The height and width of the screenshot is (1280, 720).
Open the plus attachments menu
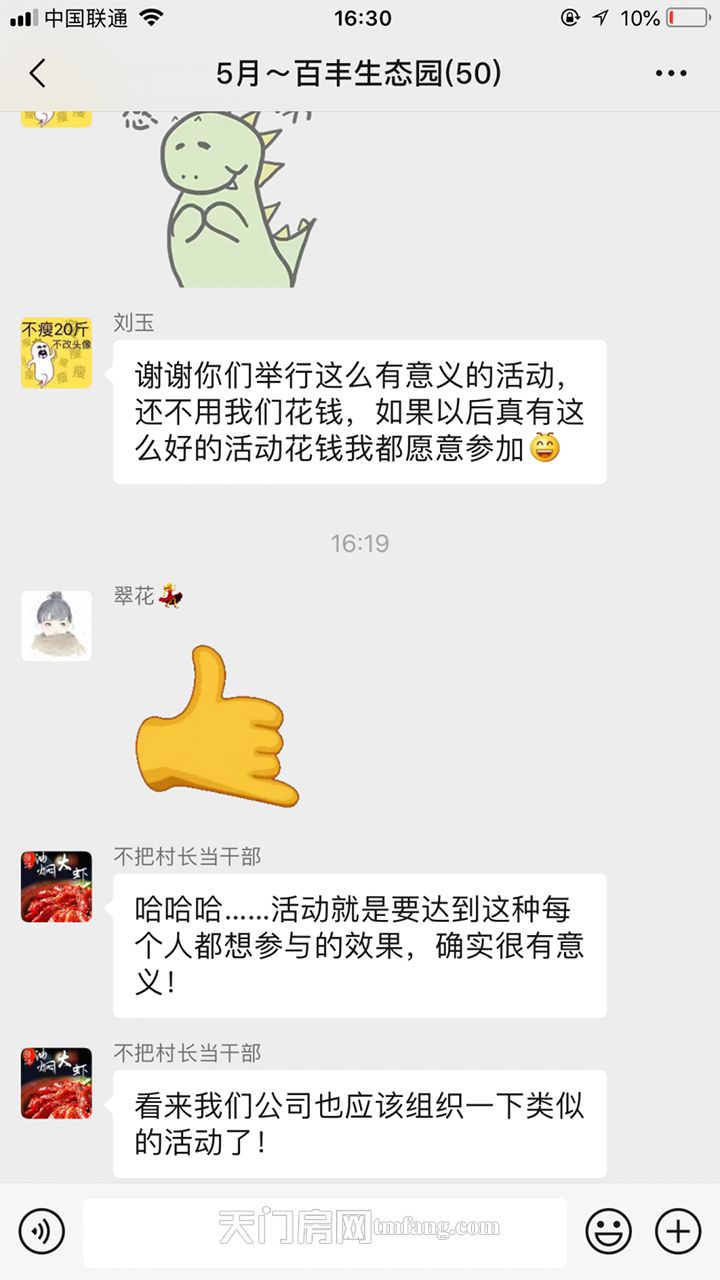(x=678, y=1230)
